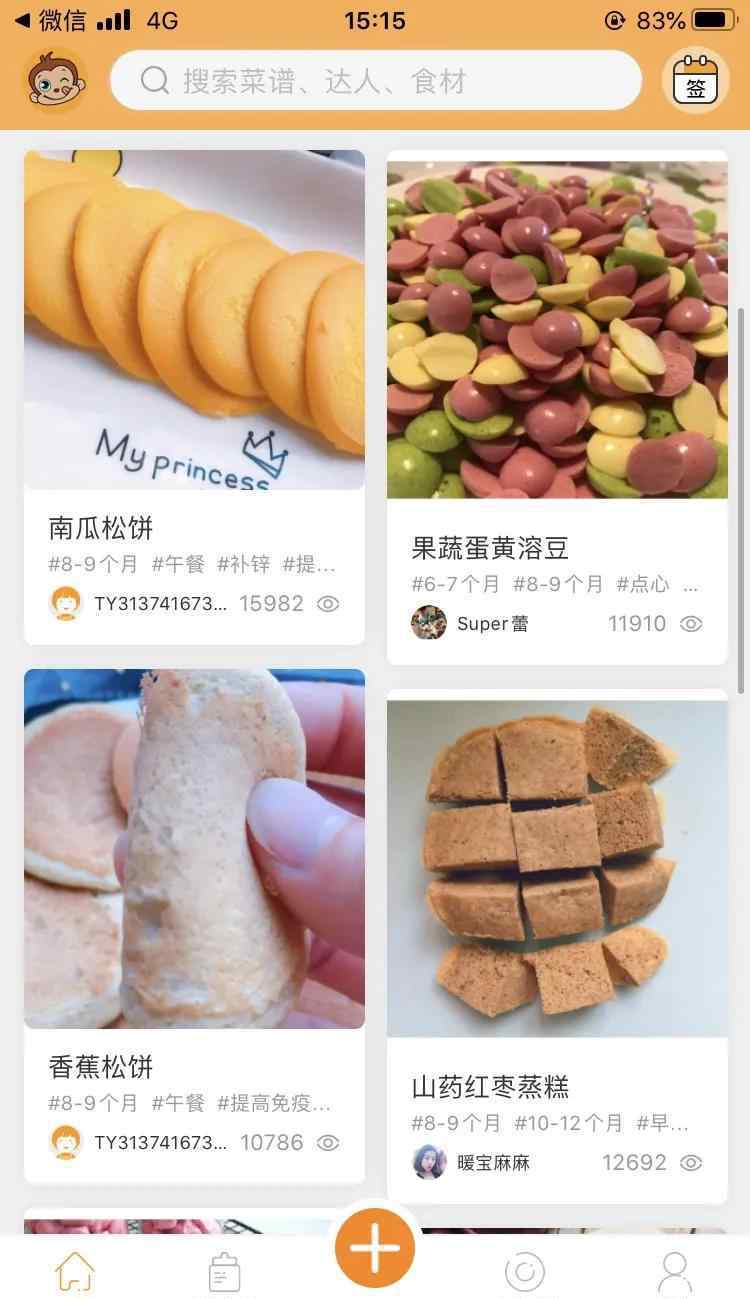This screenshot has width=750, height=1299.
Task: Open the 果蔬蛋黄溶豆 recipe card
Action: 557,407
